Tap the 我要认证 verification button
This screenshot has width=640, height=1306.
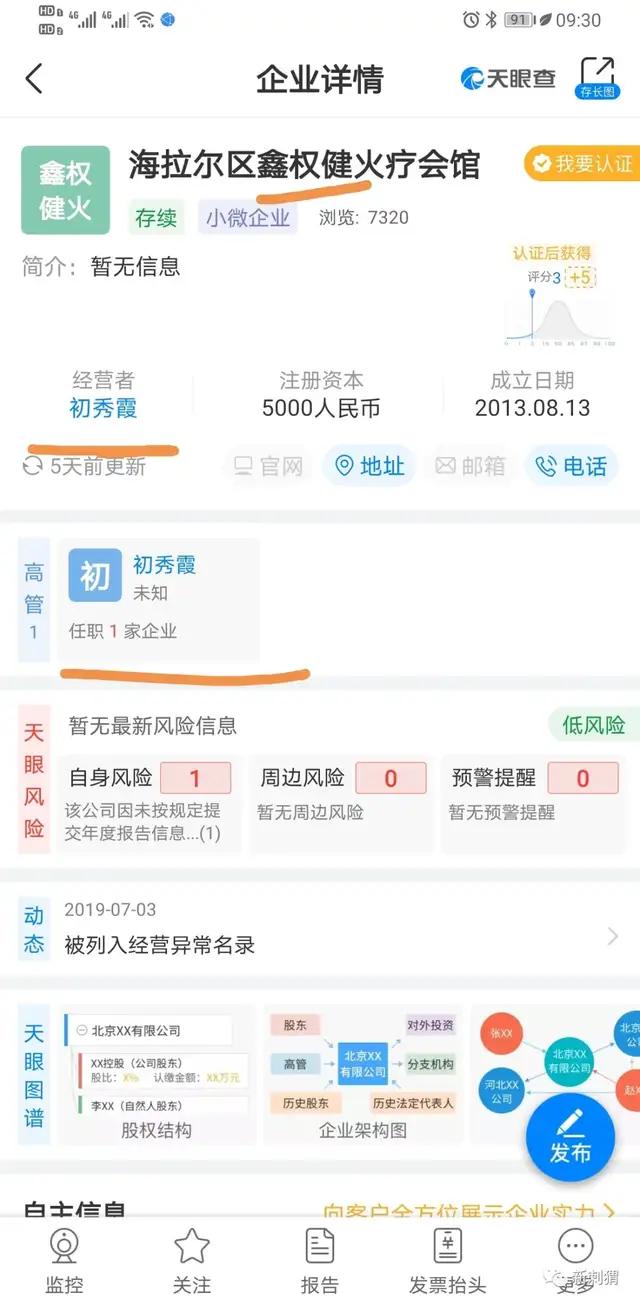click(581, 164)
